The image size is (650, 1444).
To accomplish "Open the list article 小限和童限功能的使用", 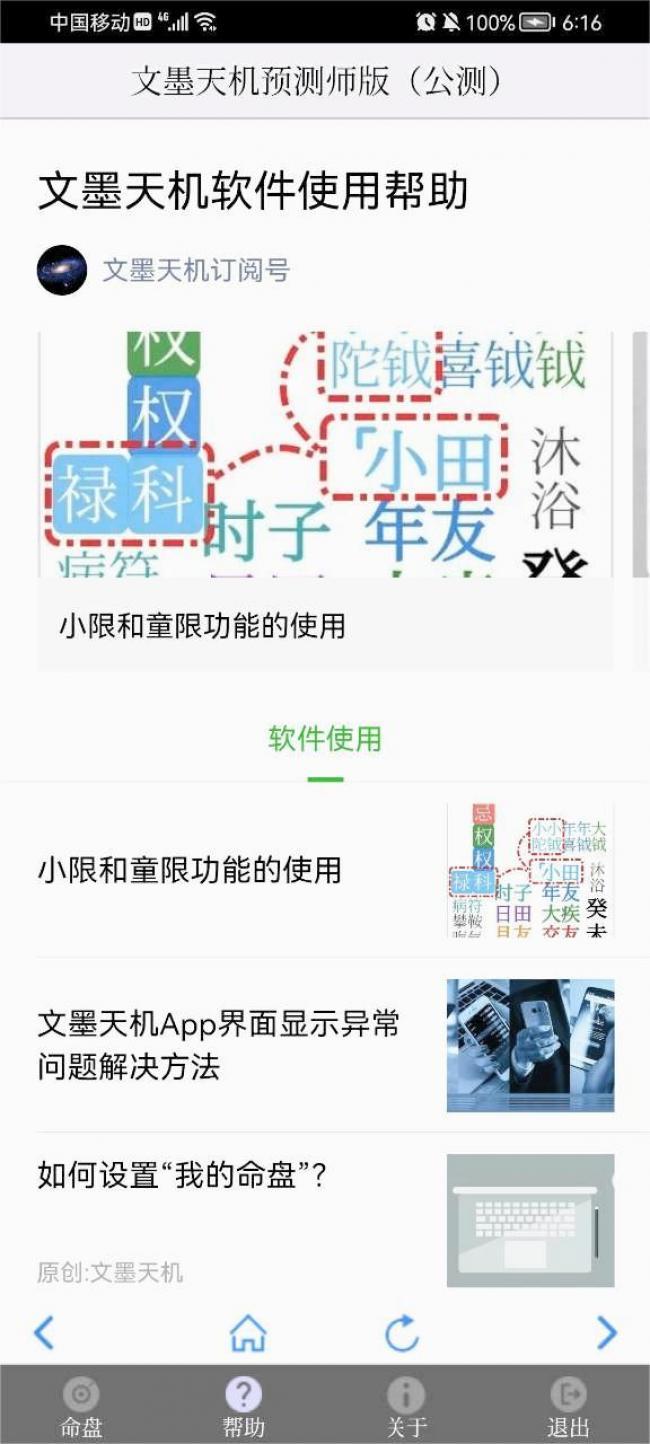I will [325, 870].
